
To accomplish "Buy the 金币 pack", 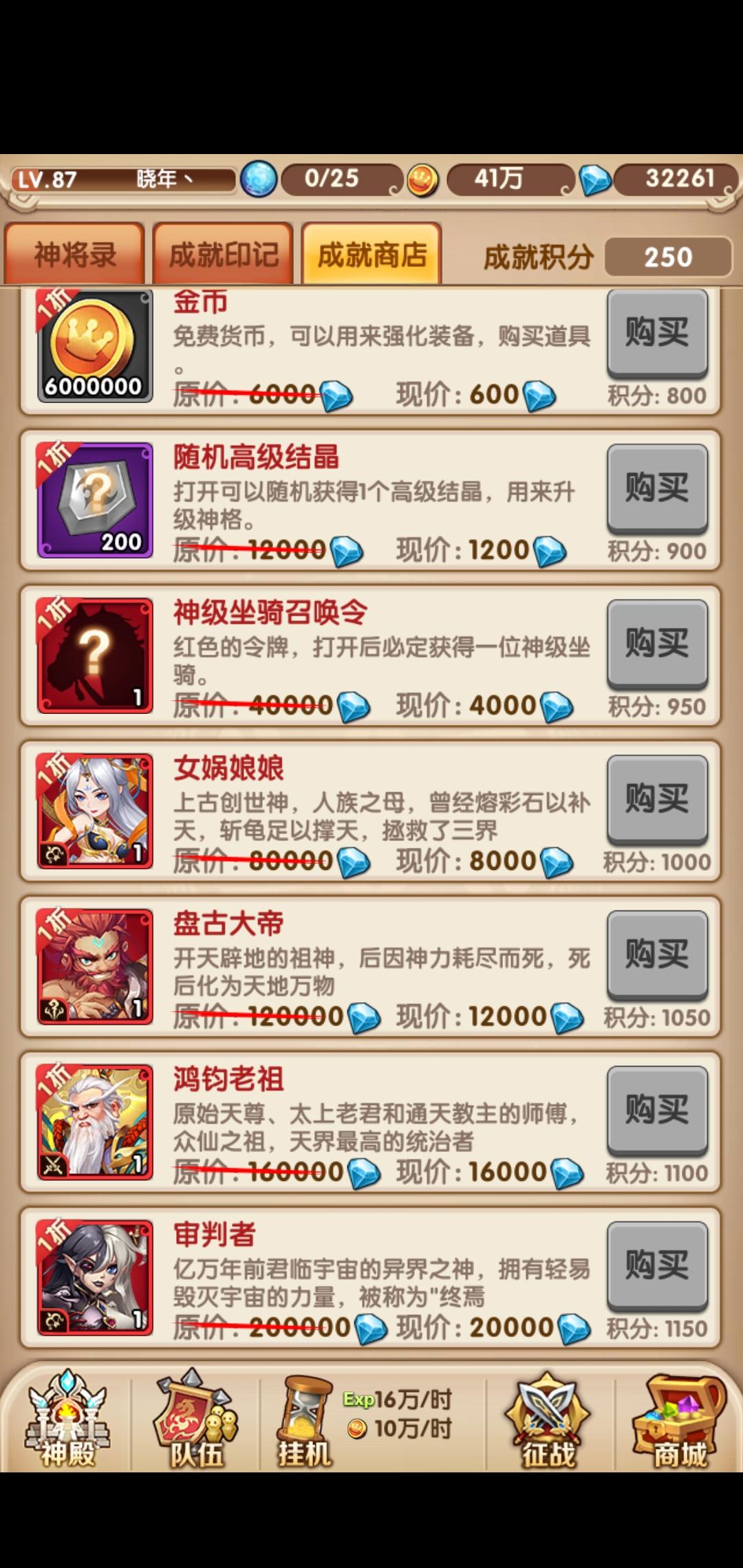I will [657, 333].
